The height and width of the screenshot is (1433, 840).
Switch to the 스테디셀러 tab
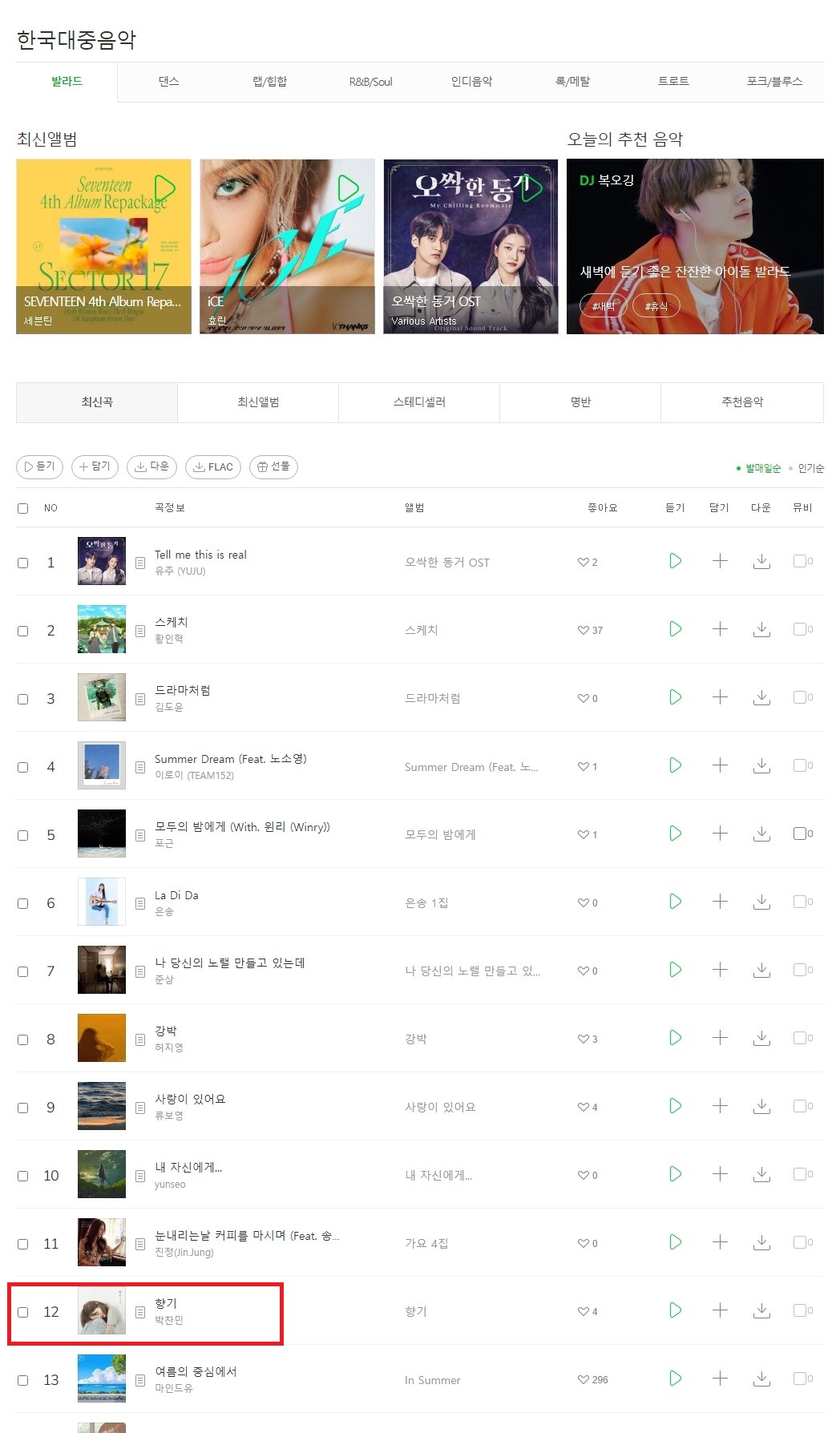click(x=419, y=402)
